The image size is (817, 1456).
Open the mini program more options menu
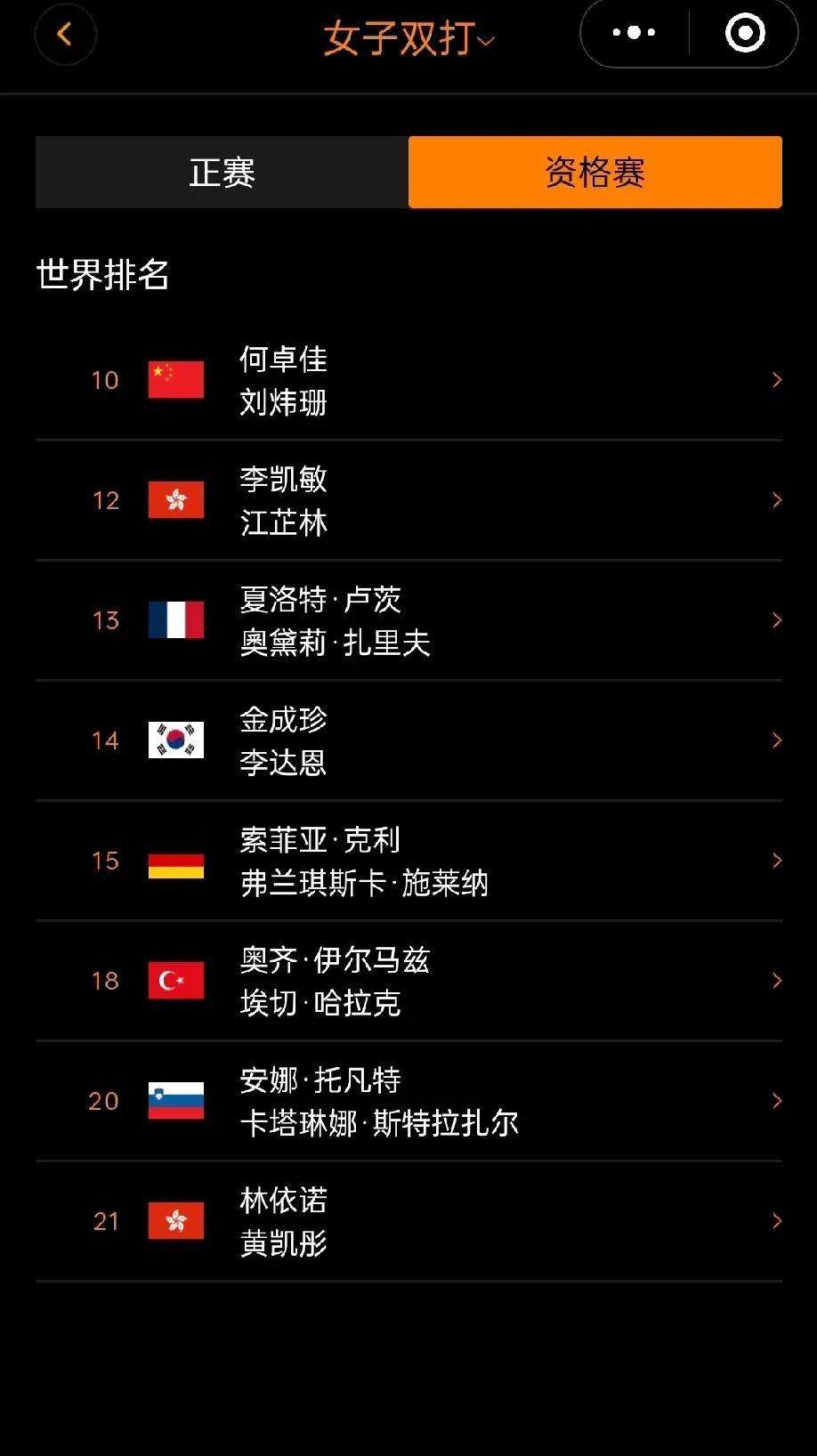click(635, 33)
